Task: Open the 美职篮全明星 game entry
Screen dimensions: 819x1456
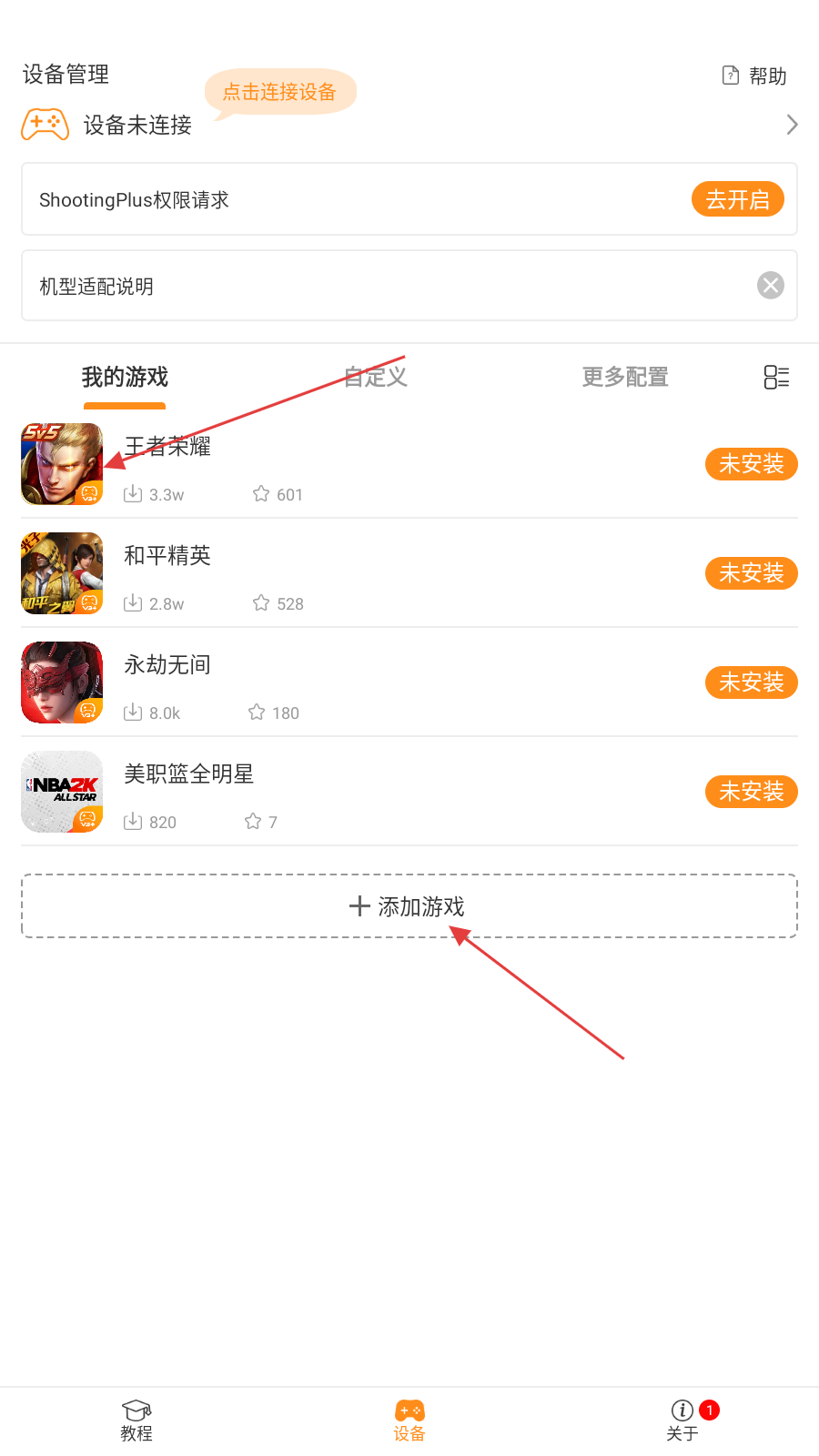Action: [188, 774]
